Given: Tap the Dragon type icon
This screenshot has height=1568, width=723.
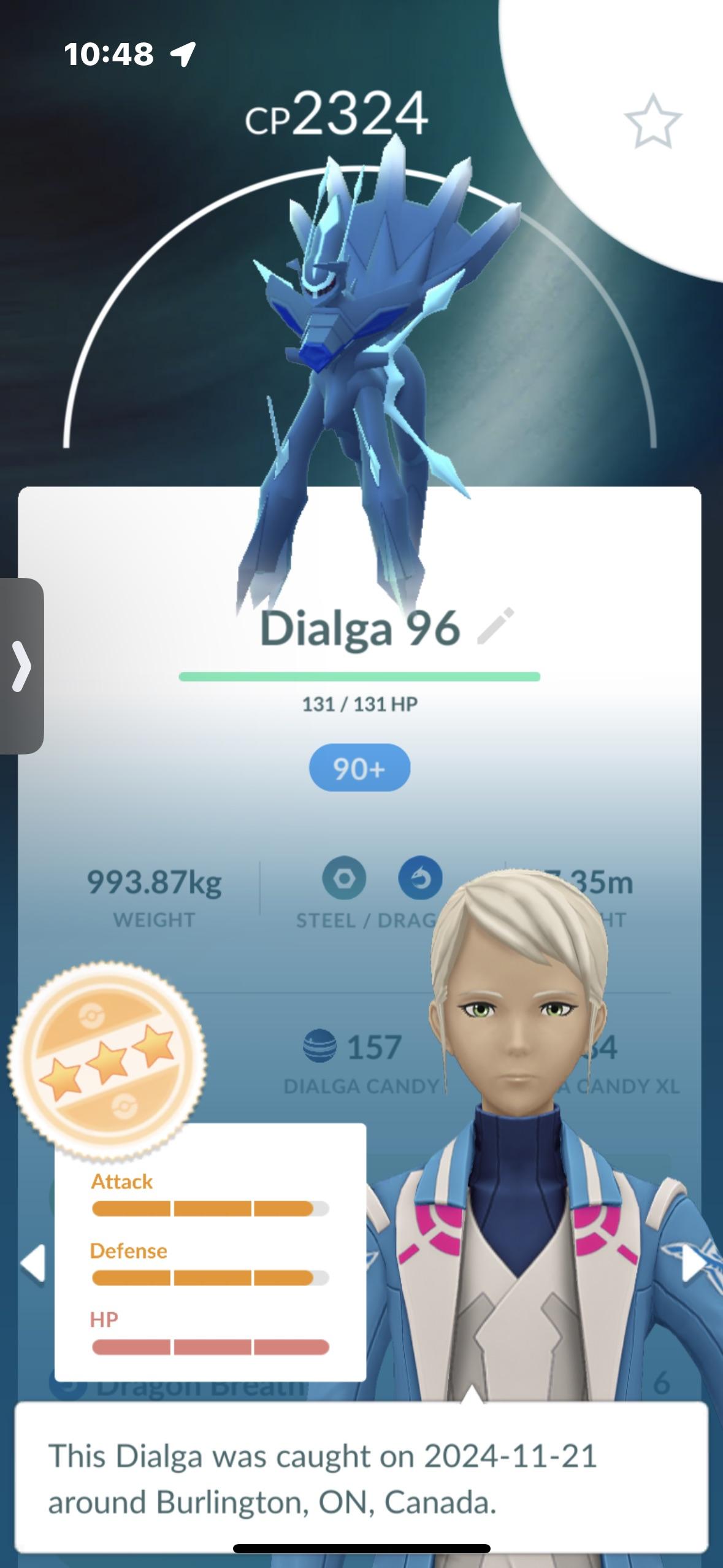Looking at the screenshot, I should coord(419,878).
